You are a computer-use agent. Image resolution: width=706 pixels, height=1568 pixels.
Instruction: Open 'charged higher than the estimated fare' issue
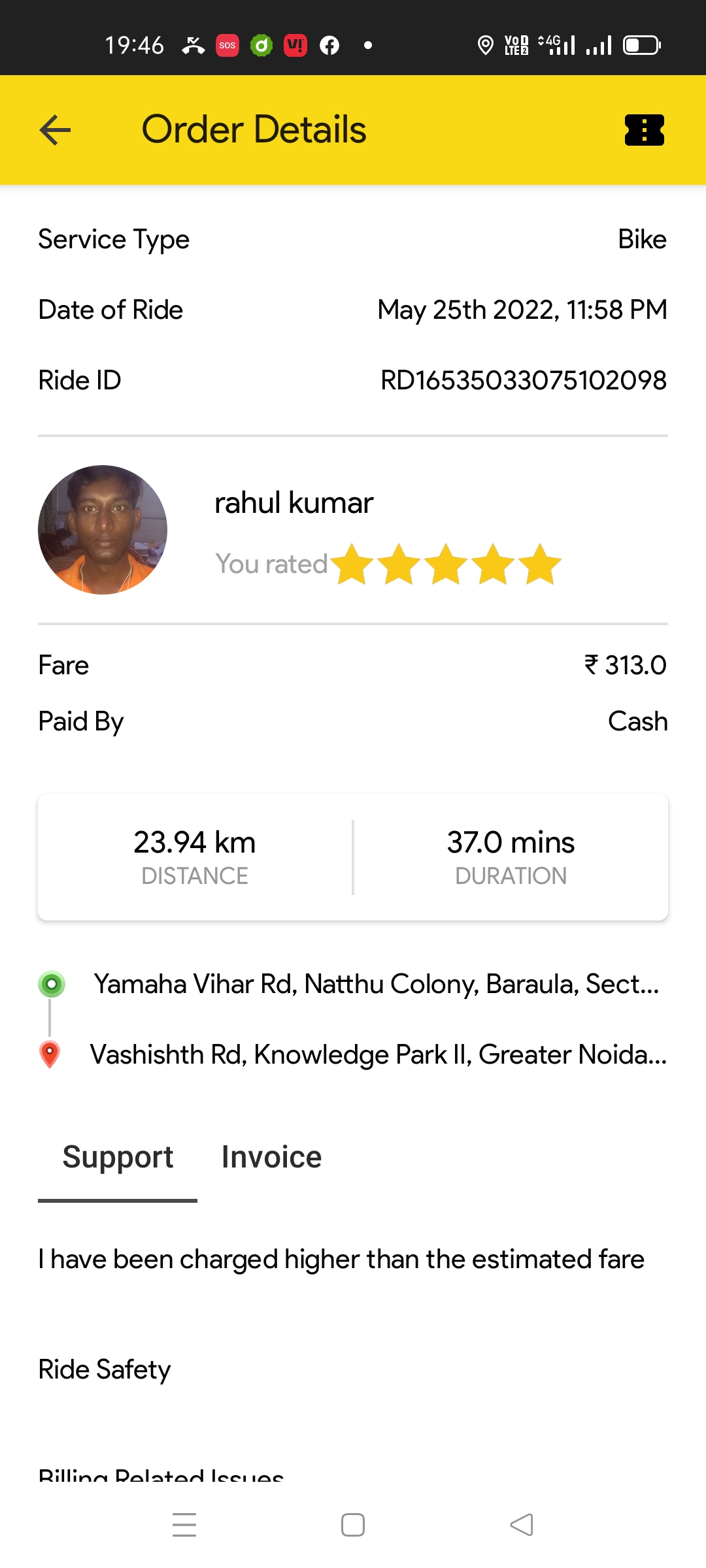[353, 1259]
